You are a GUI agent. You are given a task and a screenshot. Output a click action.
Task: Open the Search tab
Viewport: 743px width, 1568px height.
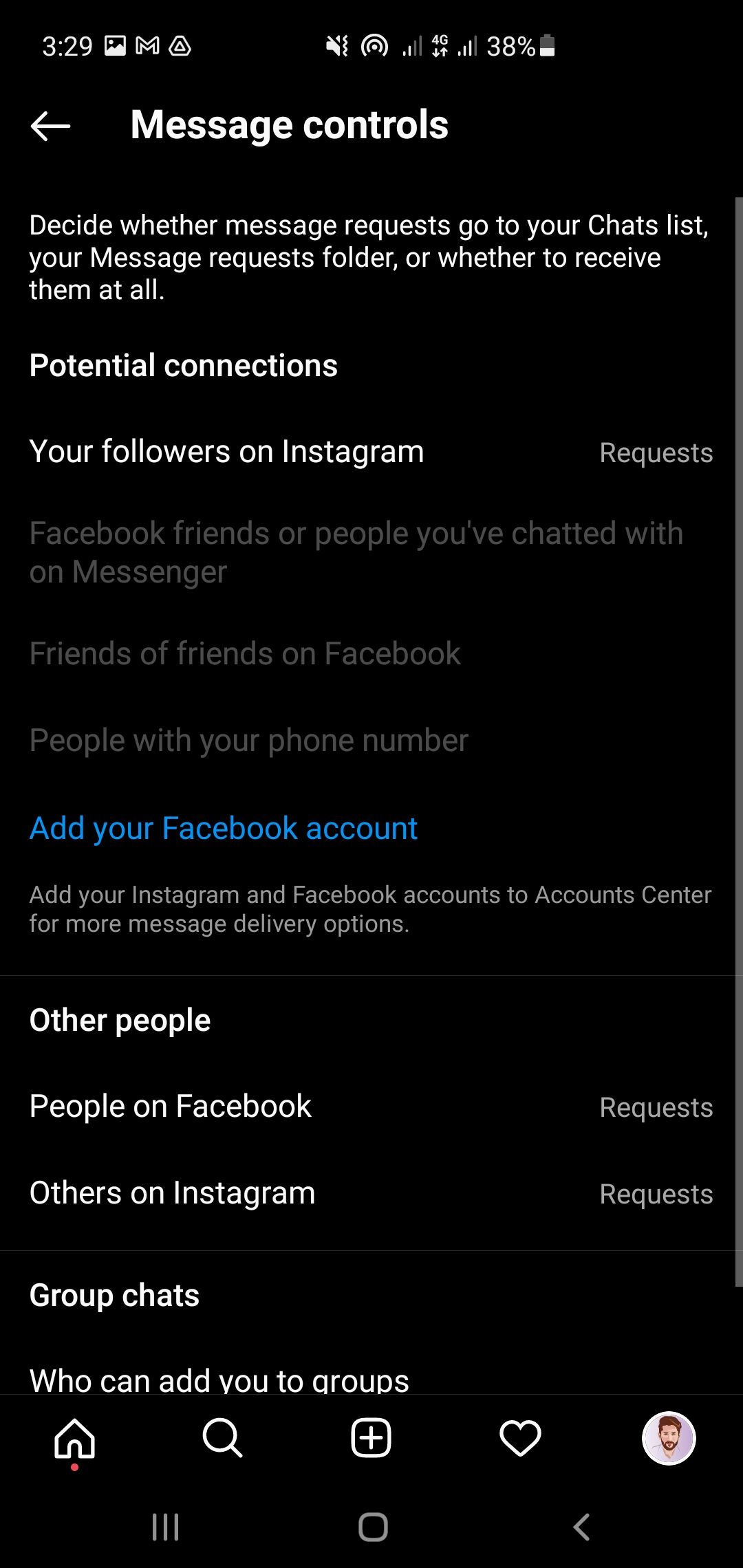pyautogui.click(x=222, y=1439)
